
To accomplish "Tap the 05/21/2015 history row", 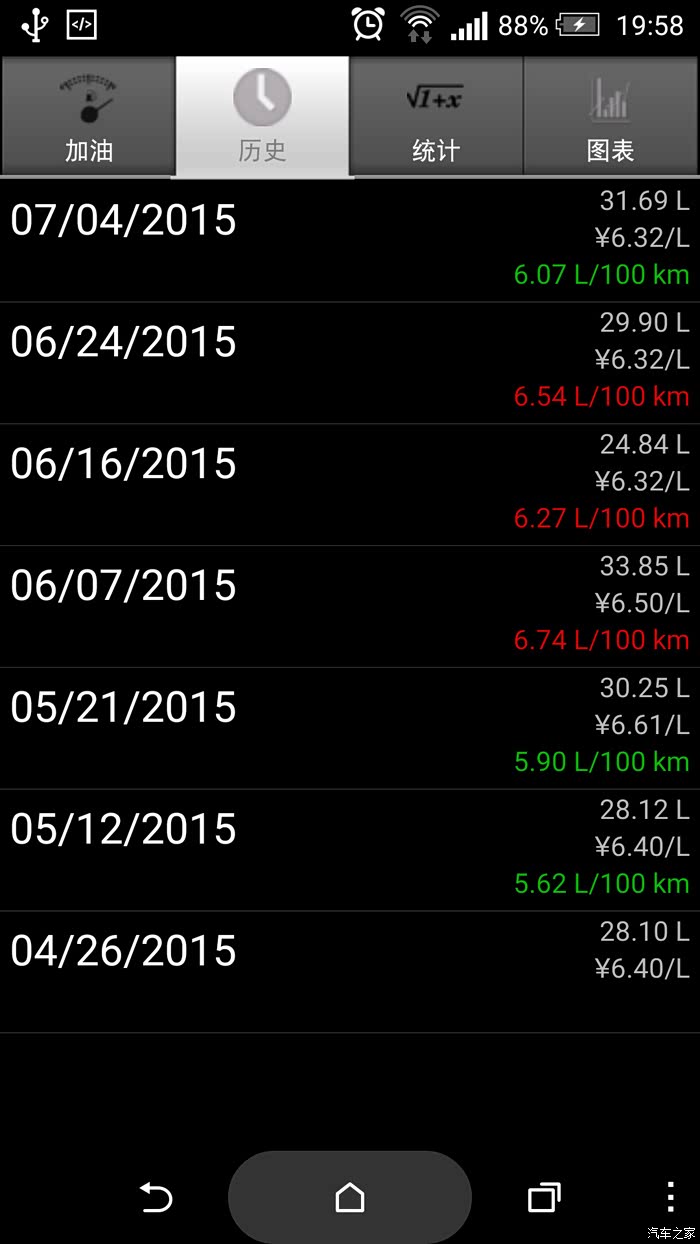I will pos(350,728).
